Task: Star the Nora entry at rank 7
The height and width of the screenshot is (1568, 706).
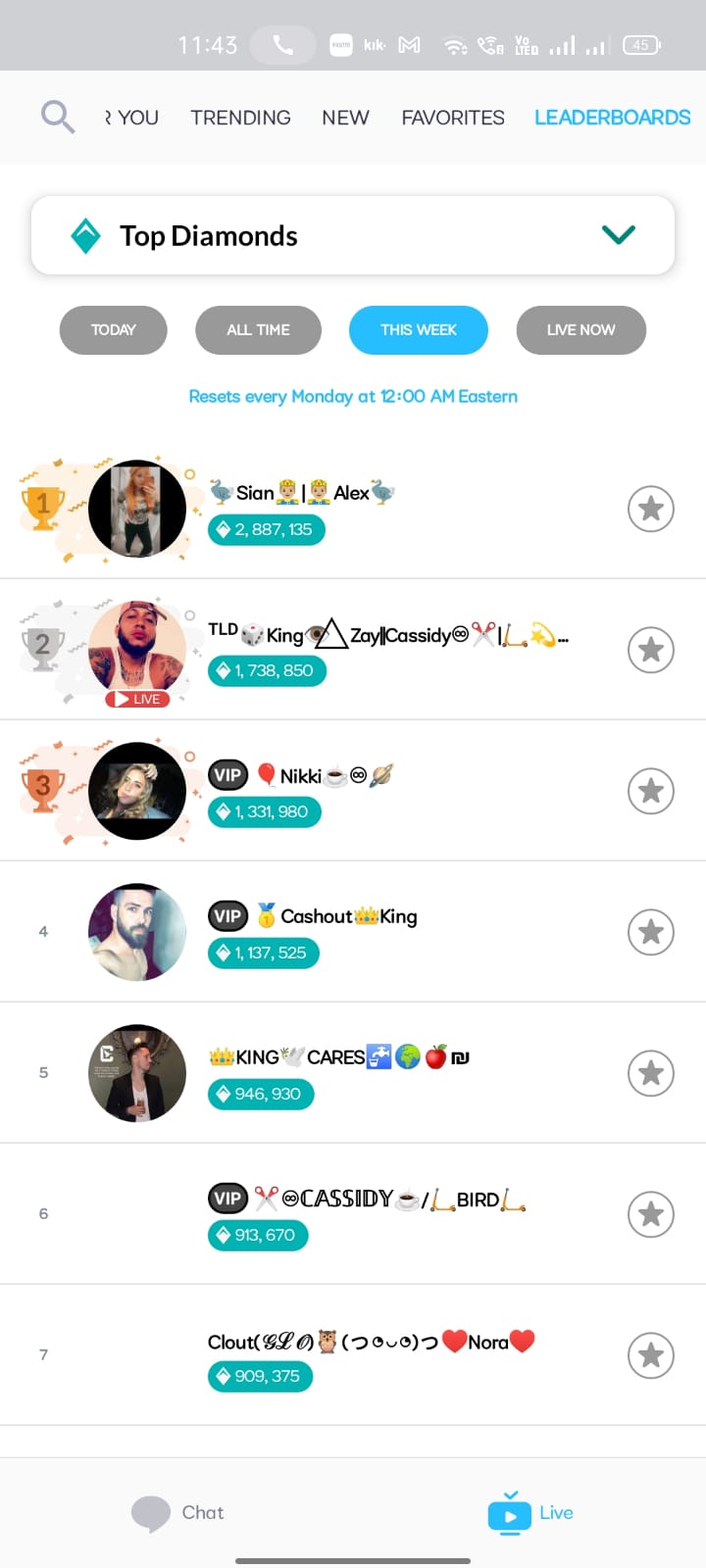Action: pyautogui.click(x=650, y=1355)
